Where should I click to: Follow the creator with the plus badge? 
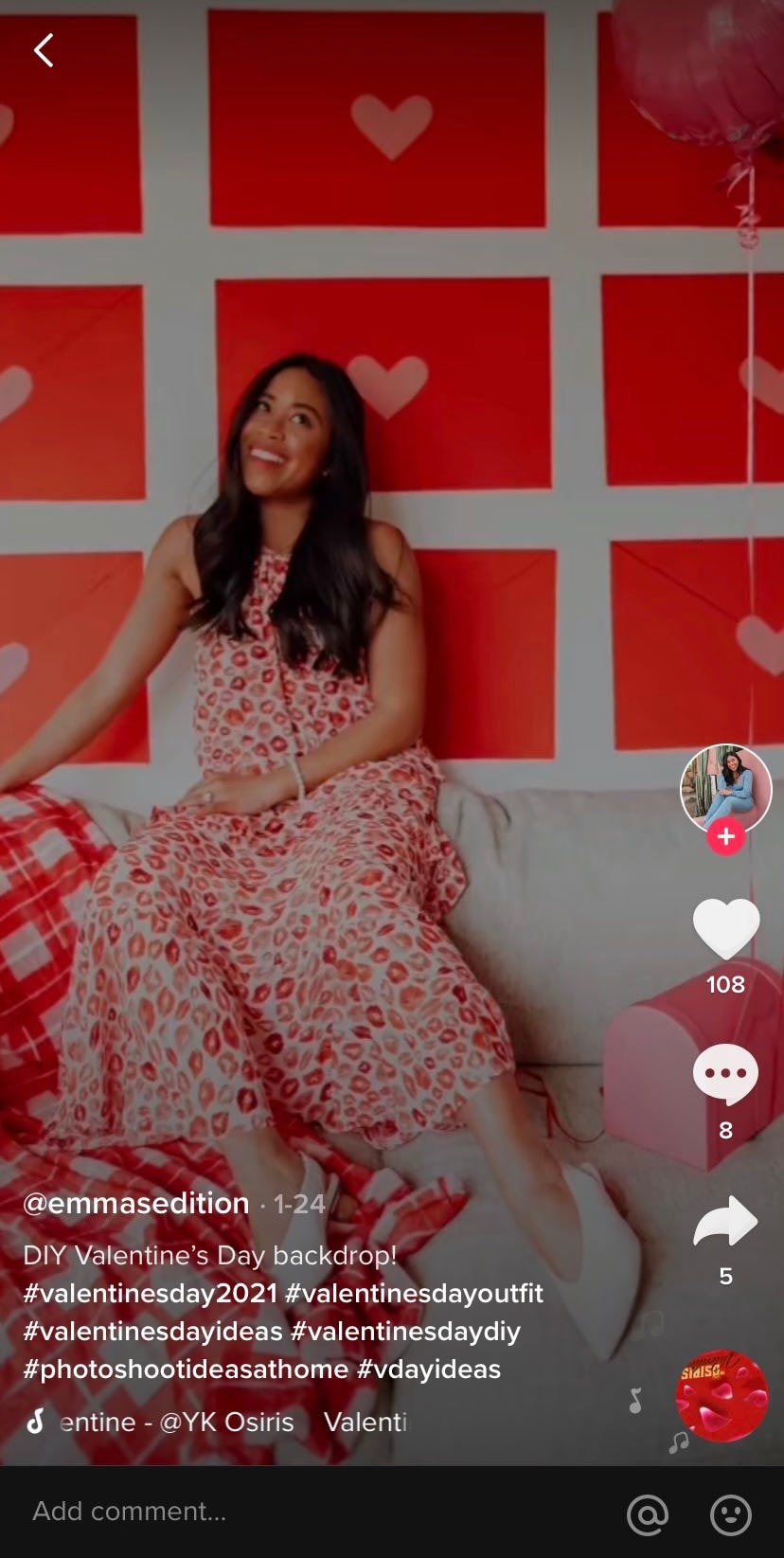tap(726, 837)
